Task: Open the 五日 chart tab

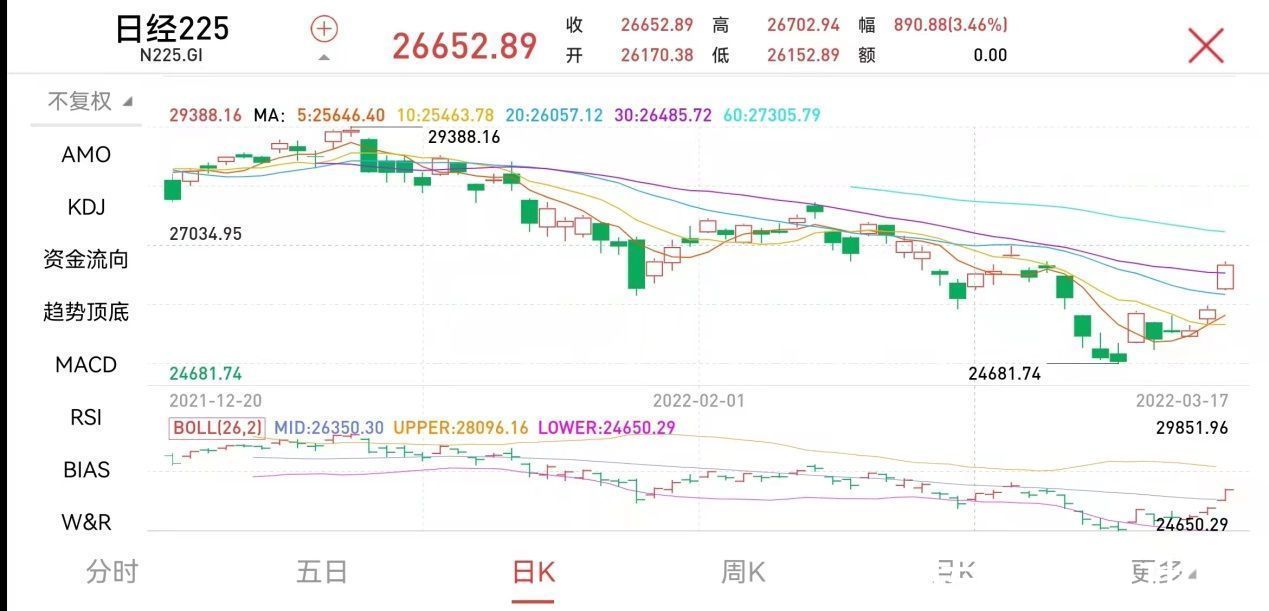Action: point(322,572)
